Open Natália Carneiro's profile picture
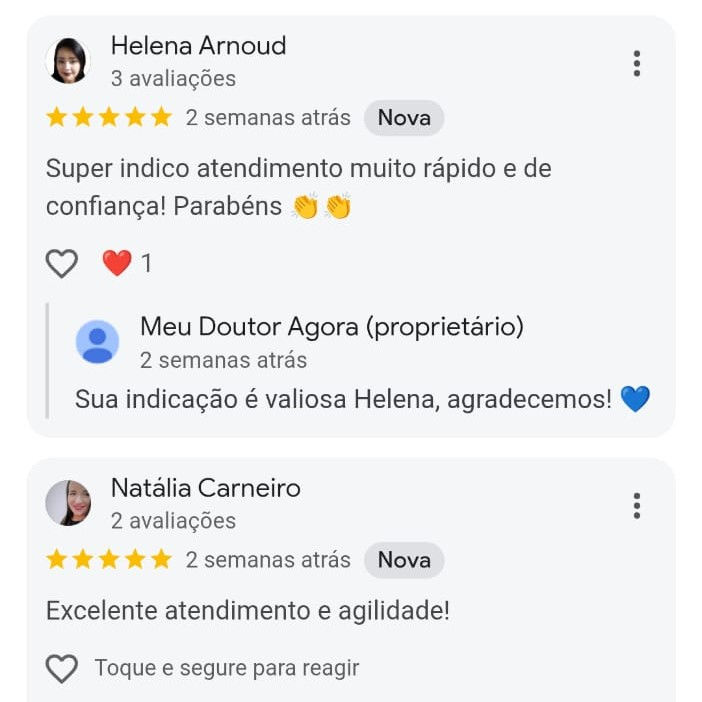Viewport: 702px width, 702px height. 68,503
